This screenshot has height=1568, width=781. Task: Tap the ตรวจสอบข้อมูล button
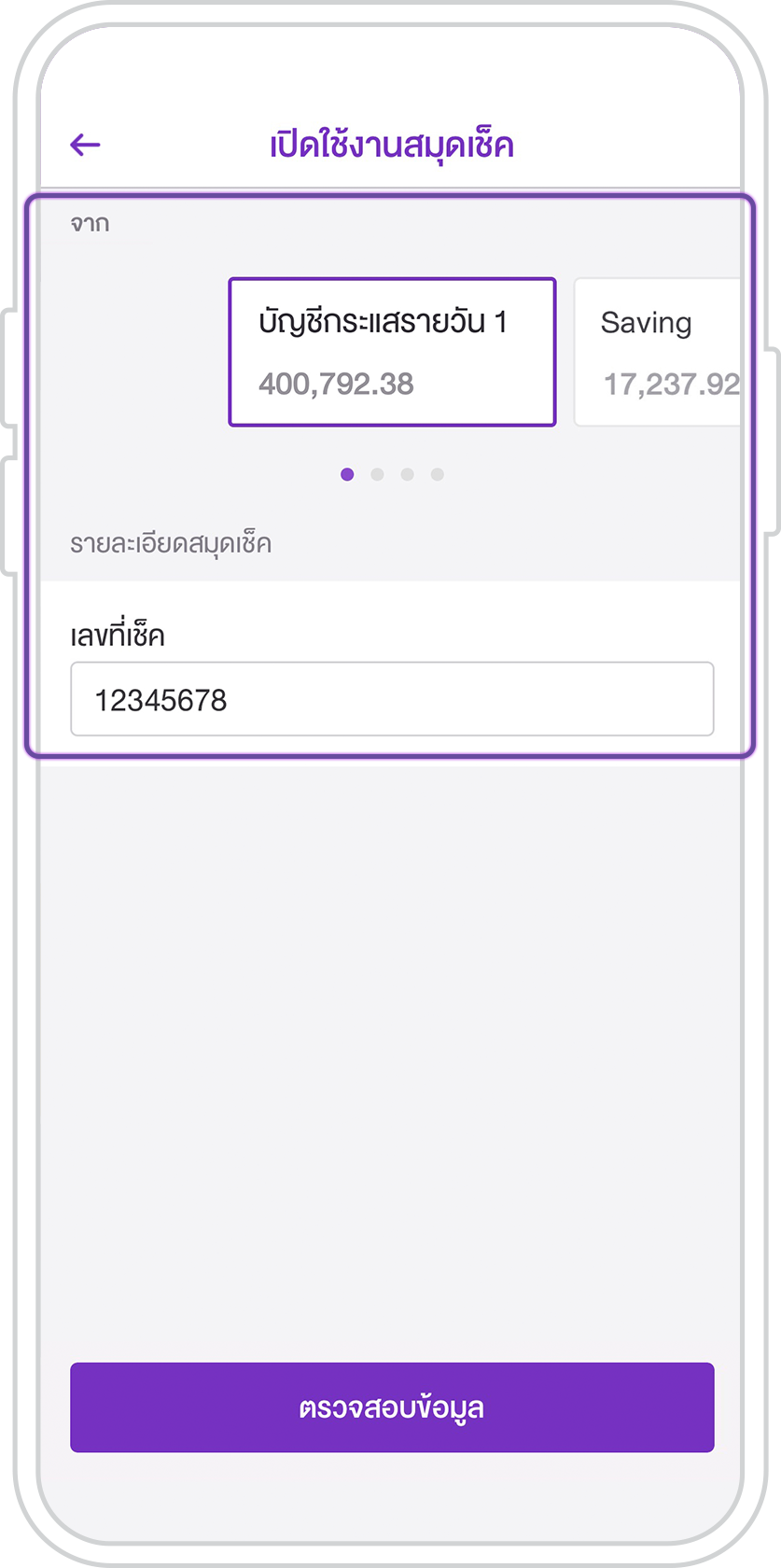(x=392, y=1407)
